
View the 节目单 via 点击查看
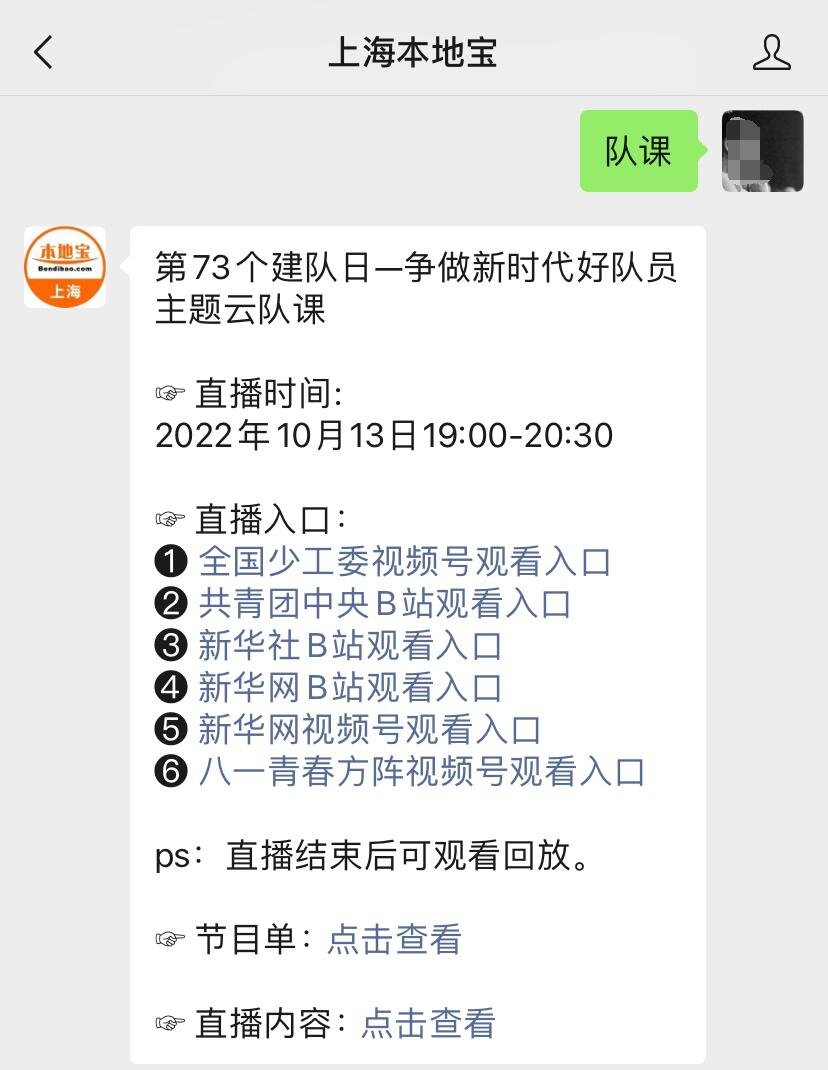[394, 940]
